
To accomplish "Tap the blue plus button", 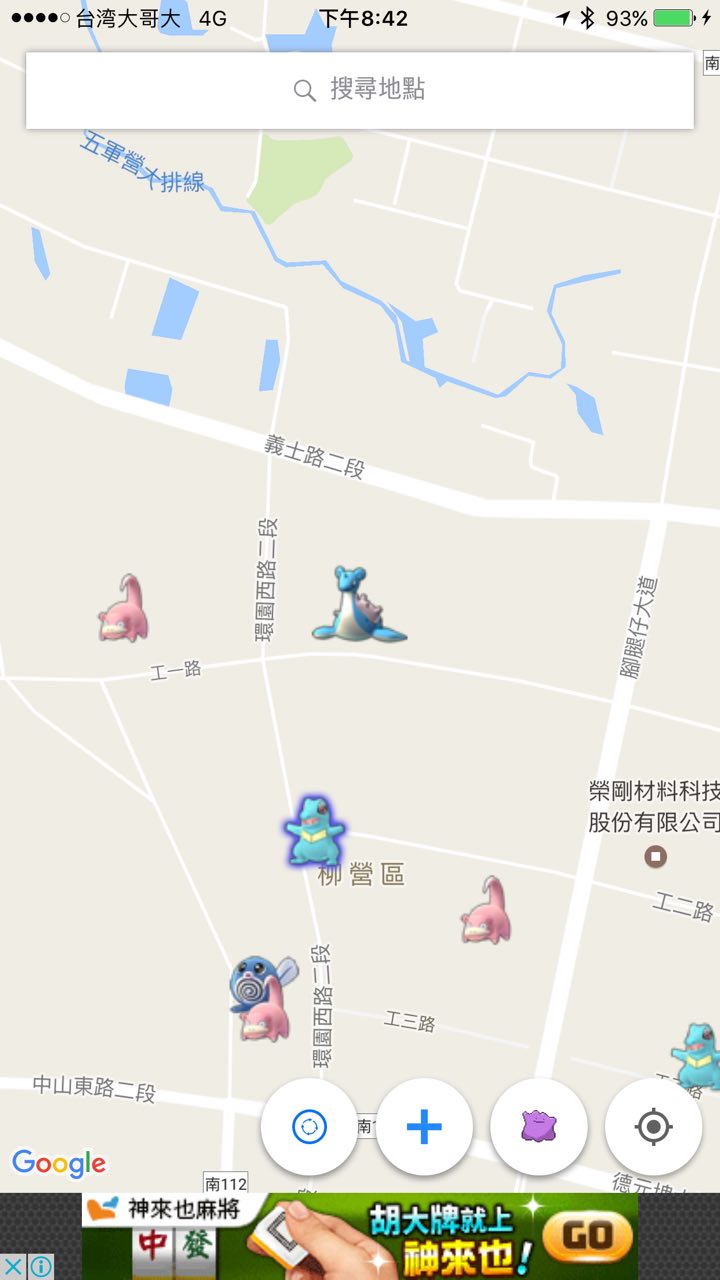I will point(424,1127).
